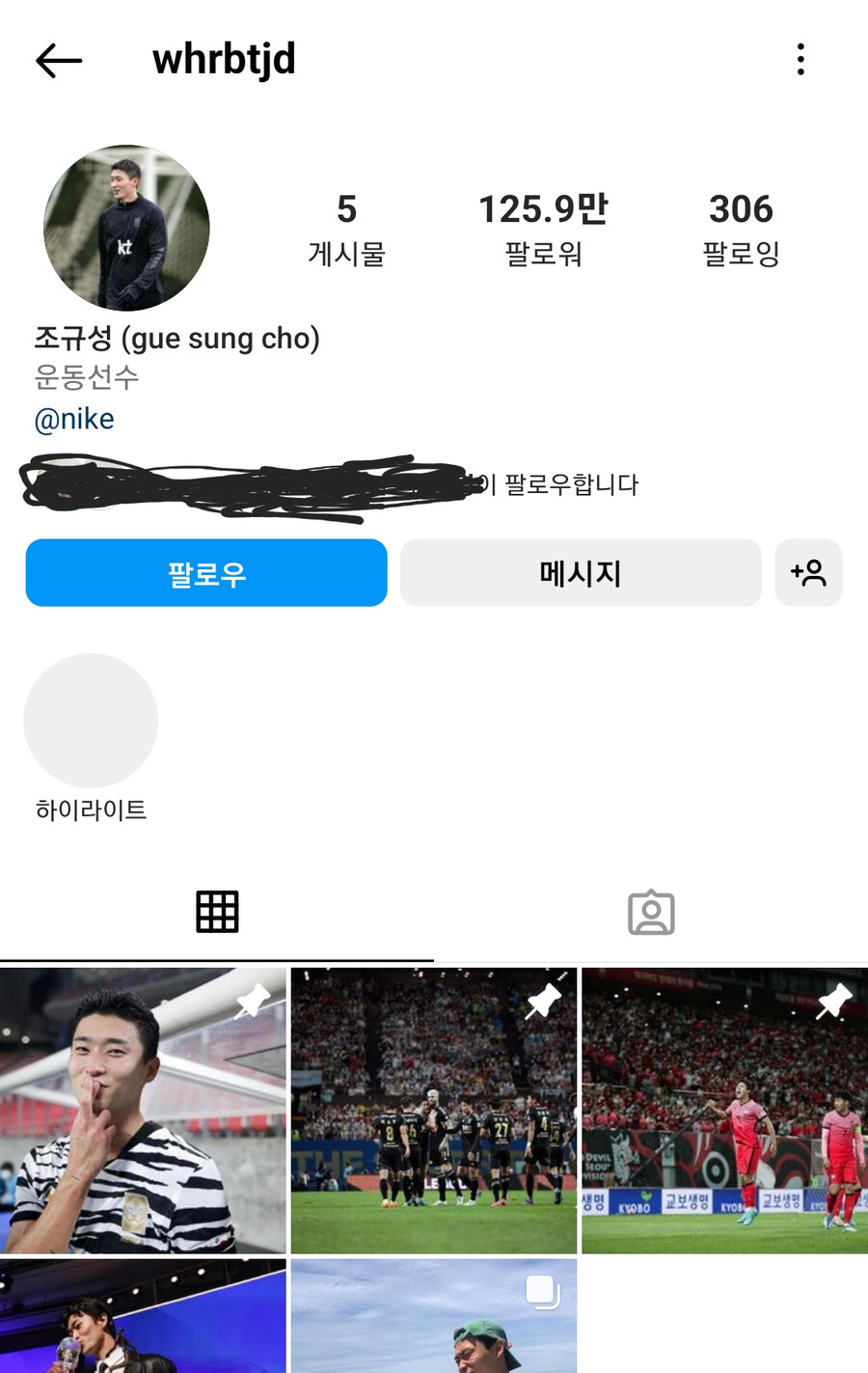Image resolution: width=868 pixels, height=1373 pixels.
Task: Open 메시지 to message this account
Action: click(x=580, y=573)
